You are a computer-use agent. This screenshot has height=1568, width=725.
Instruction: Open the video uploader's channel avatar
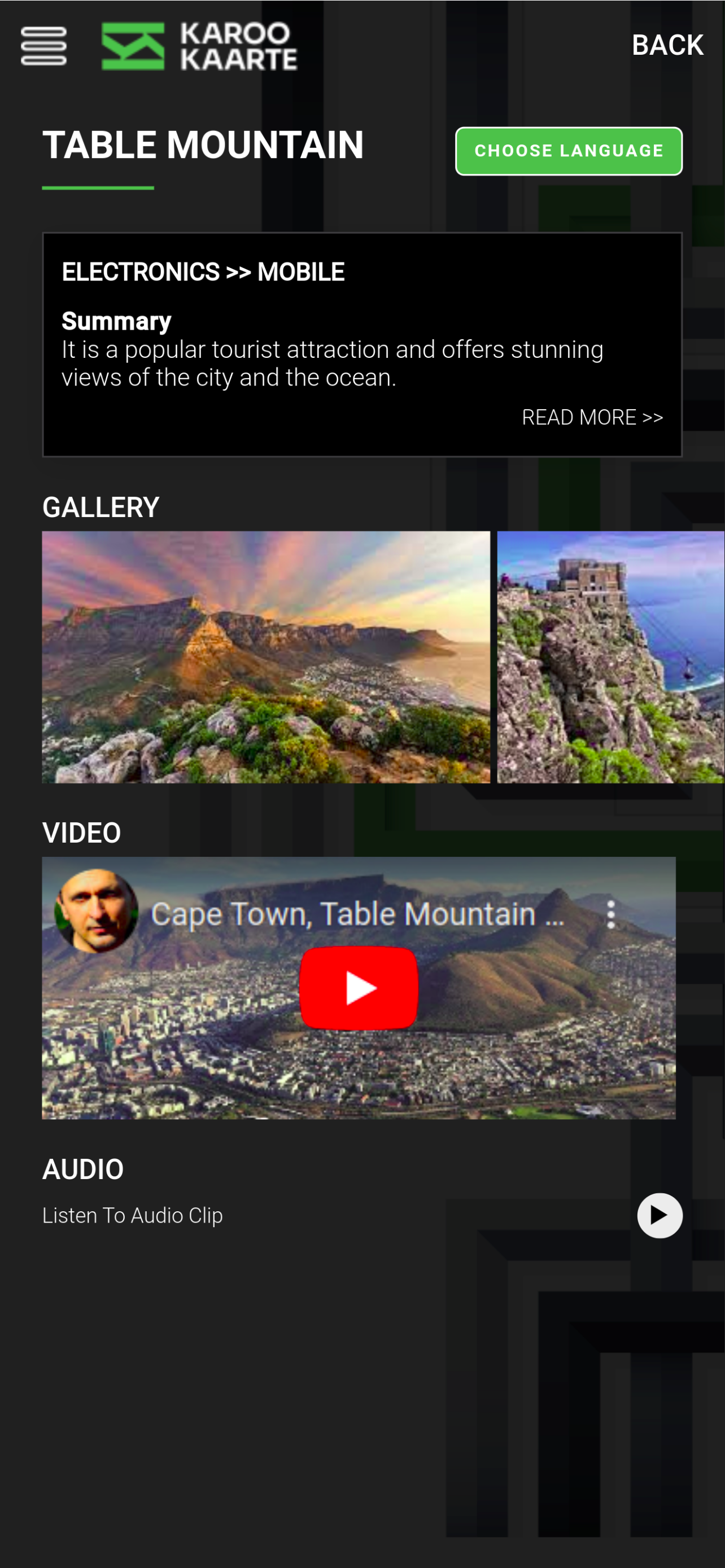[x=96, y=910]
